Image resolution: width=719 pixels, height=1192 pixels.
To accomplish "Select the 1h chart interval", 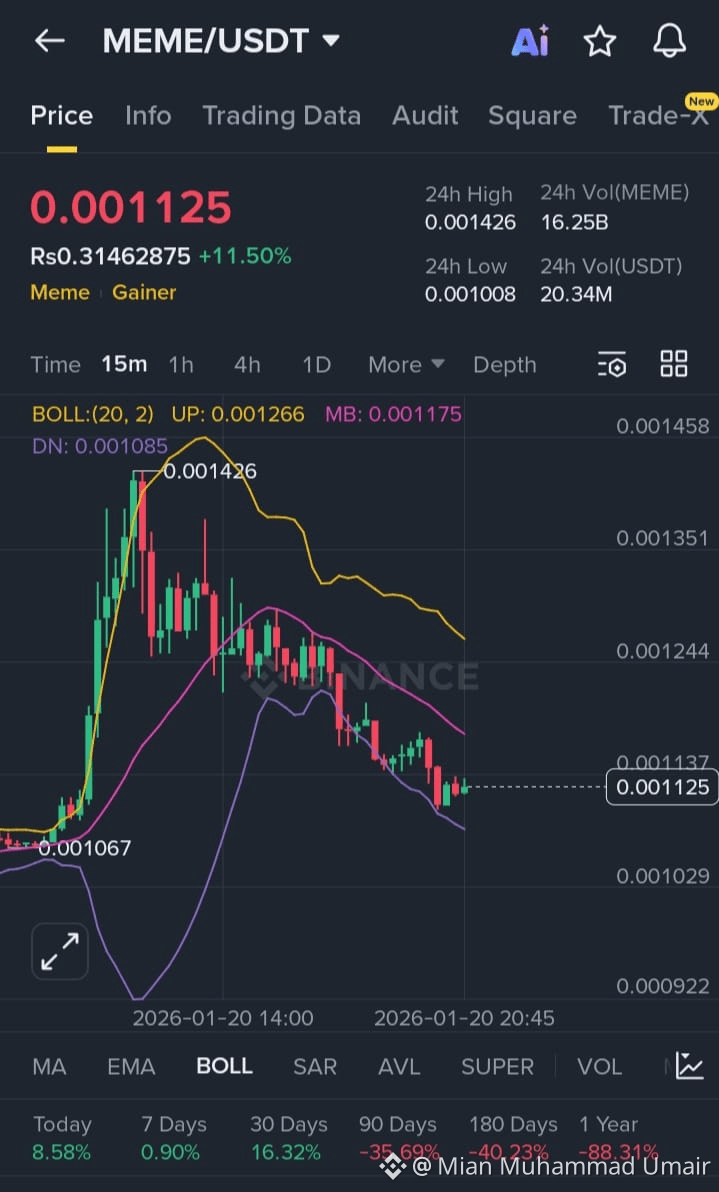I will 181,365.
